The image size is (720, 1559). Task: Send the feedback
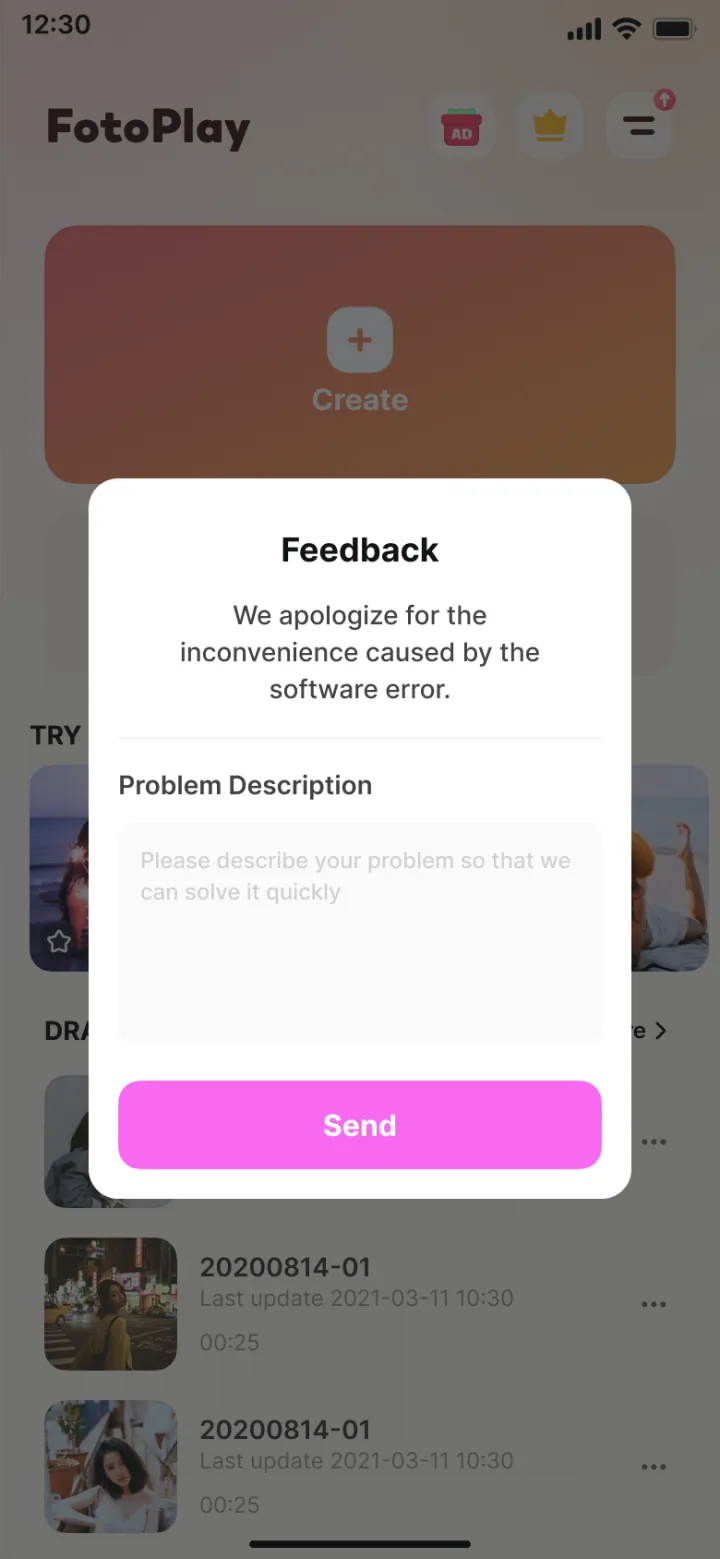point(360,1124)
